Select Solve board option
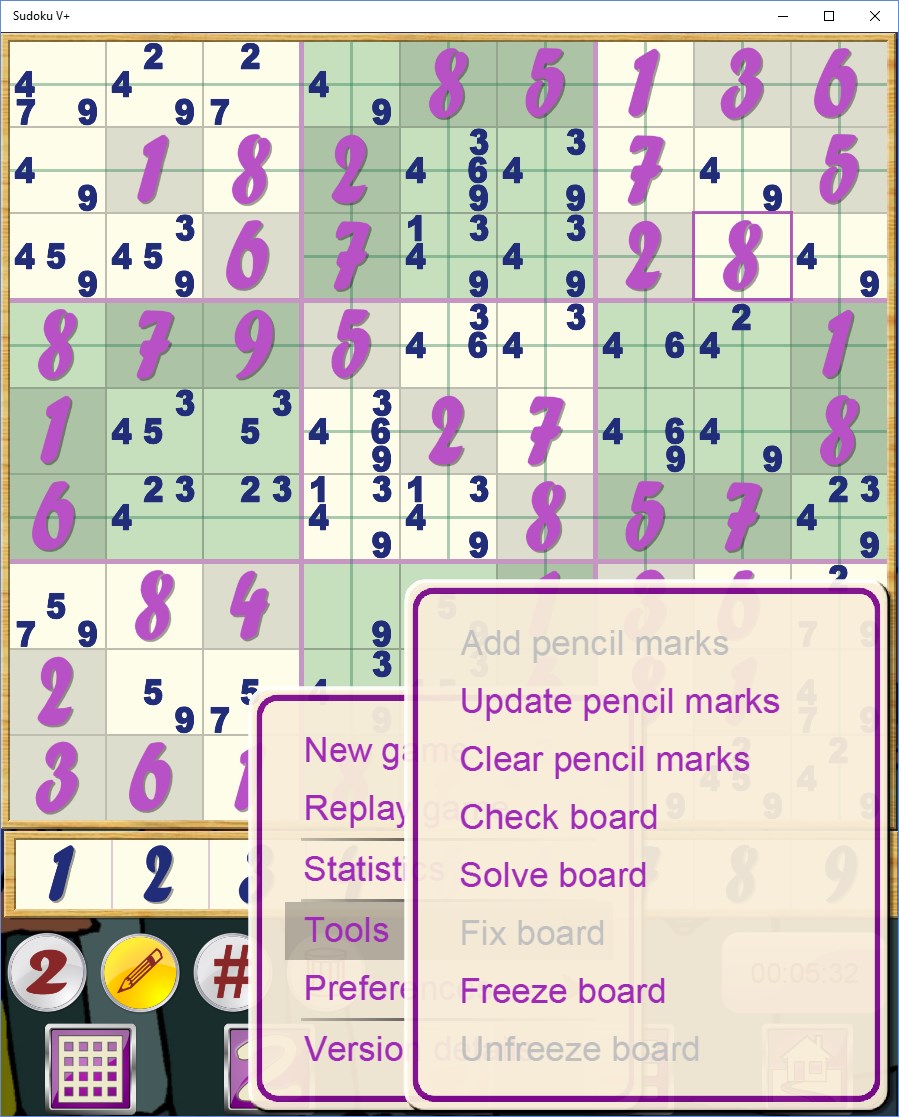 (x=553, y=875)
